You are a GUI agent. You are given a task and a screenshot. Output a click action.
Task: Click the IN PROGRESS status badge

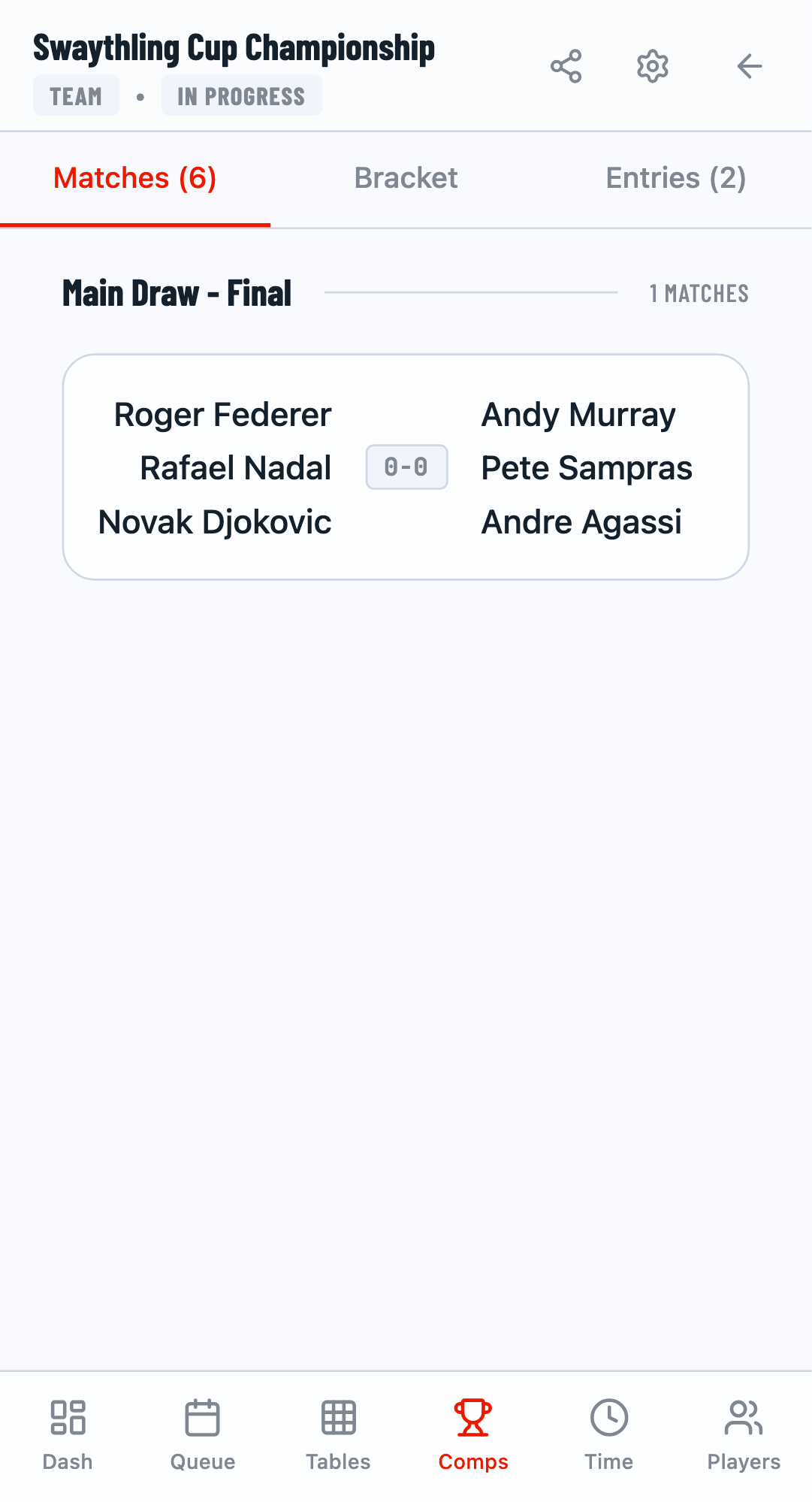point(241,95)
